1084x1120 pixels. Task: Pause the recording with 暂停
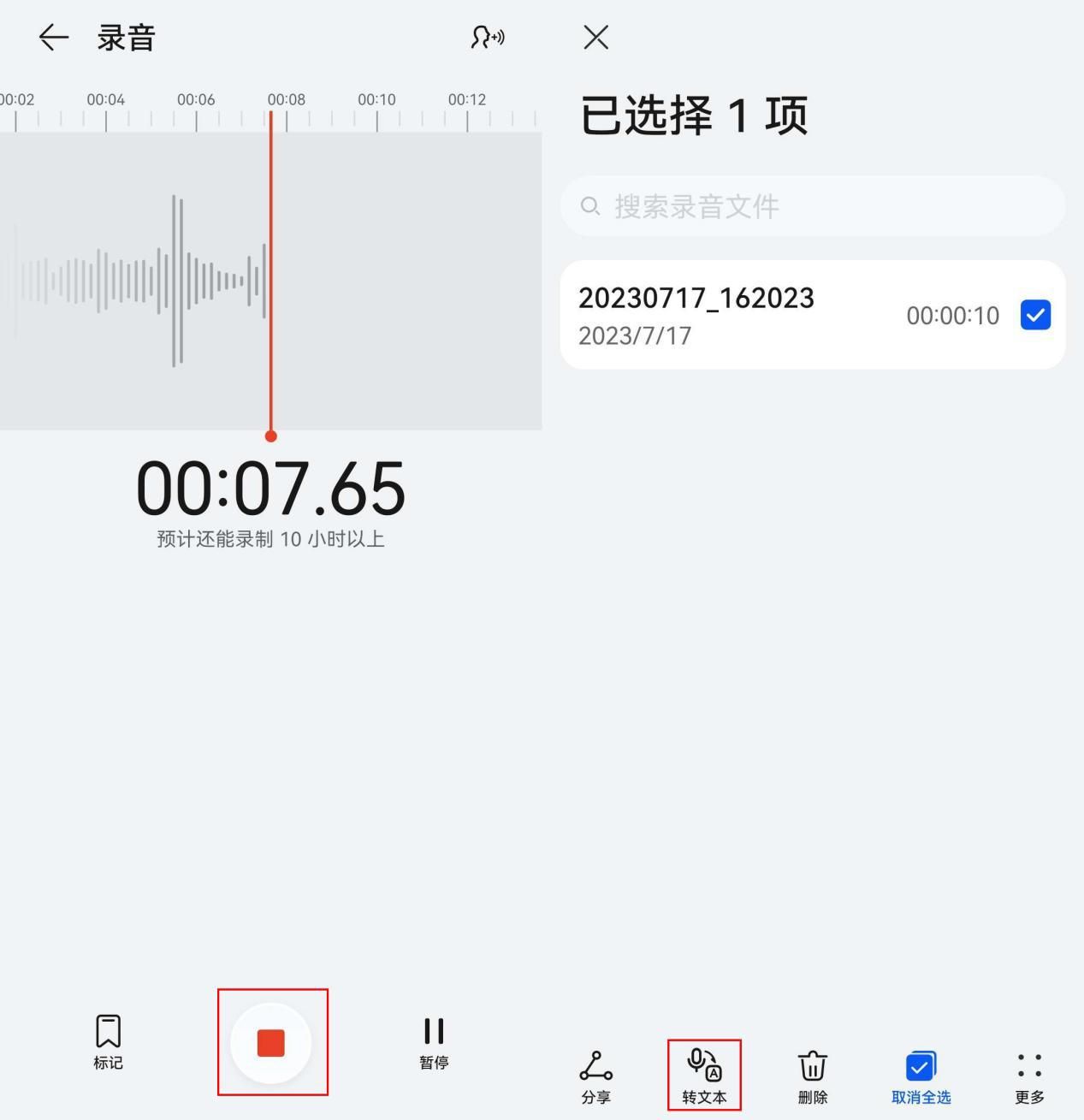(434, 1041)
